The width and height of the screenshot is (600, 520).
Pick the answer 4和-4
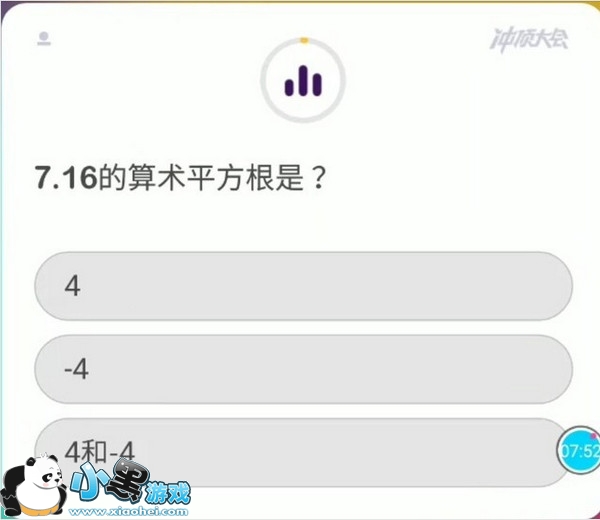303,452
